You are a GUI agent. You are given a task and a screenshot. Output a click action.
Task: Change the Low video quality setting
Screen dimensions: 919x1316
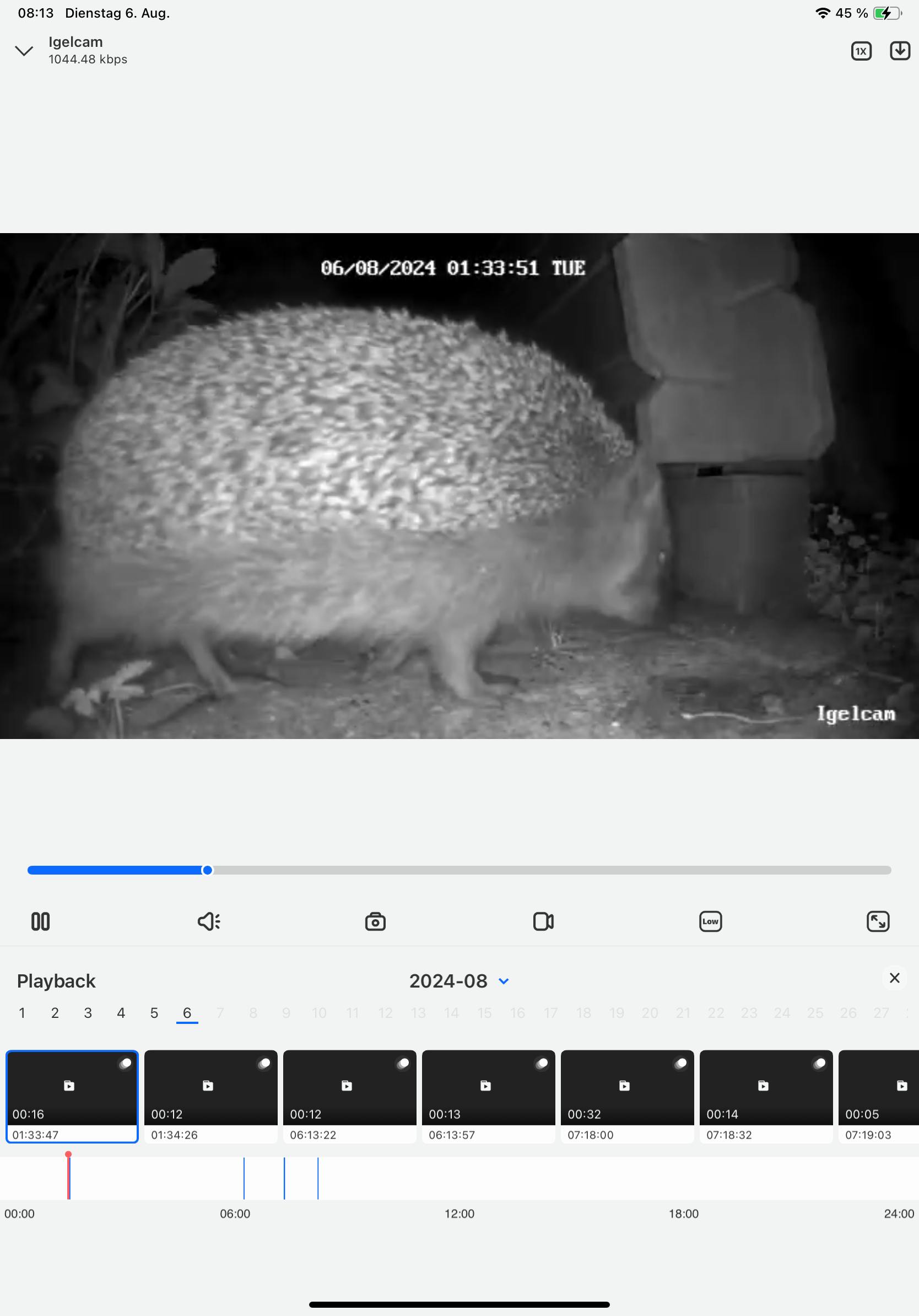coord(710,921)
